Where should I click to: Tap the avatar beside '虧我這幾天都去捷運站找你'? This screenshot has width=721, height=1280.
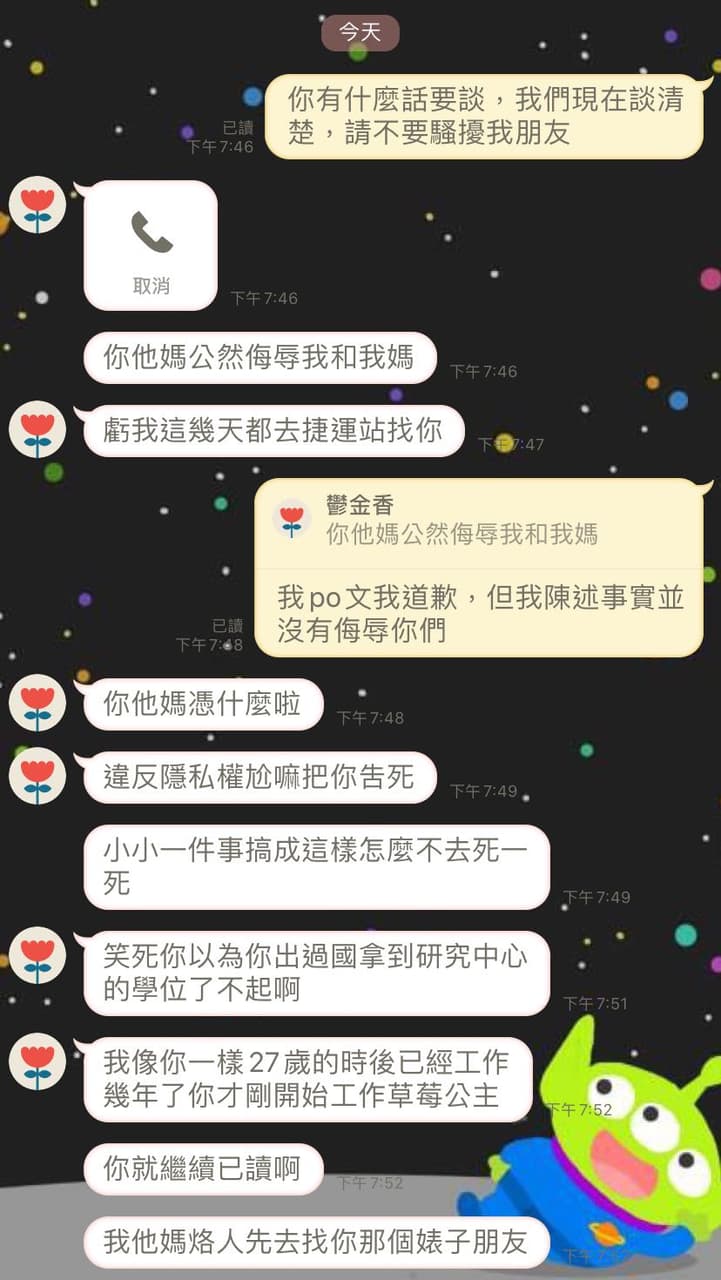[x=38, y=429]
